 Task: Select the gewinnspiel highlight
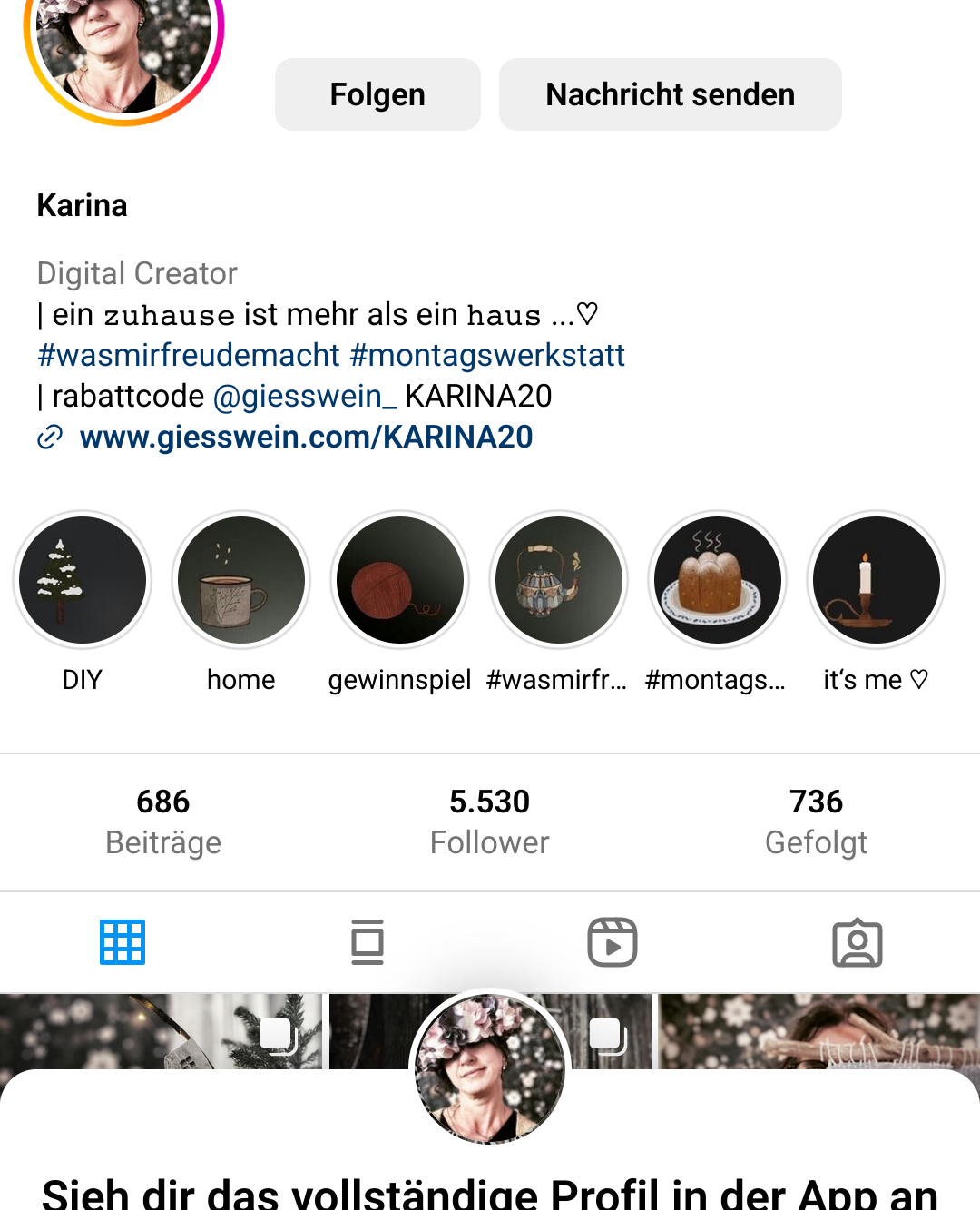(x=400, y=580)
